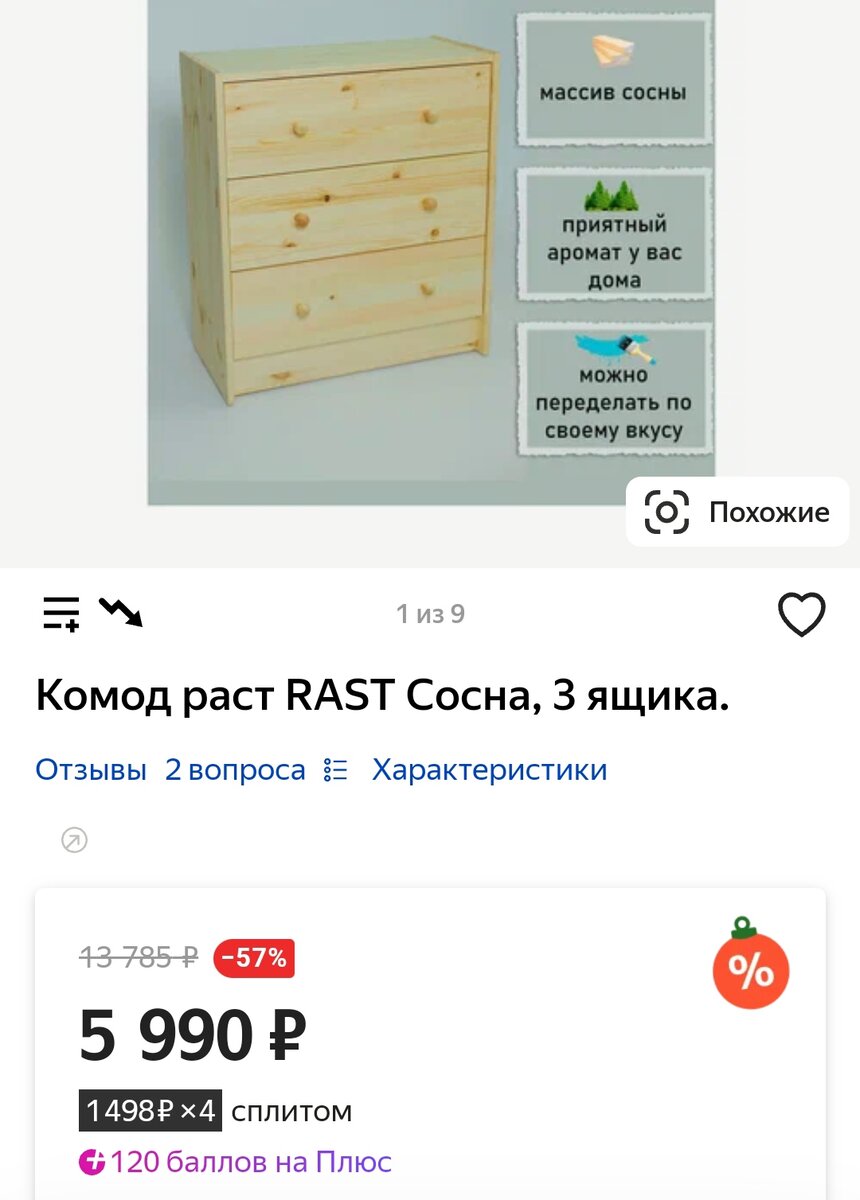Open Характеристики specifications
This screenshot has width=860, height=1200.
489,770
